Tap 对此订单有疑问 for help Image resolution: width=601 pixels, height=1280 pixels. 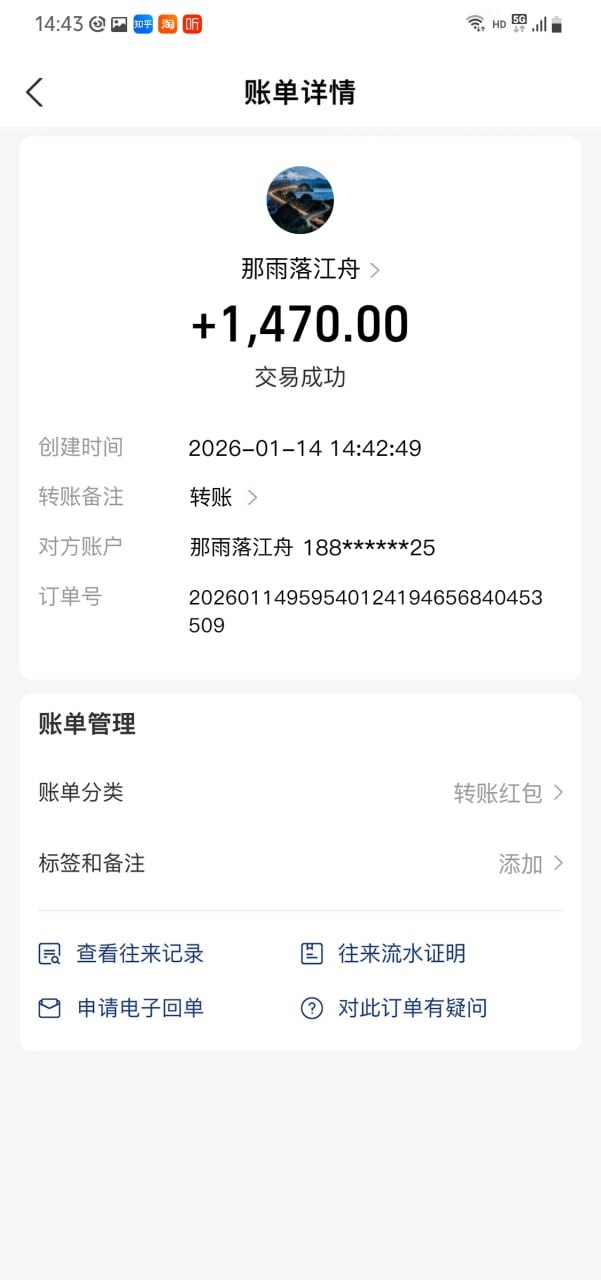[x=394, y=1008]
